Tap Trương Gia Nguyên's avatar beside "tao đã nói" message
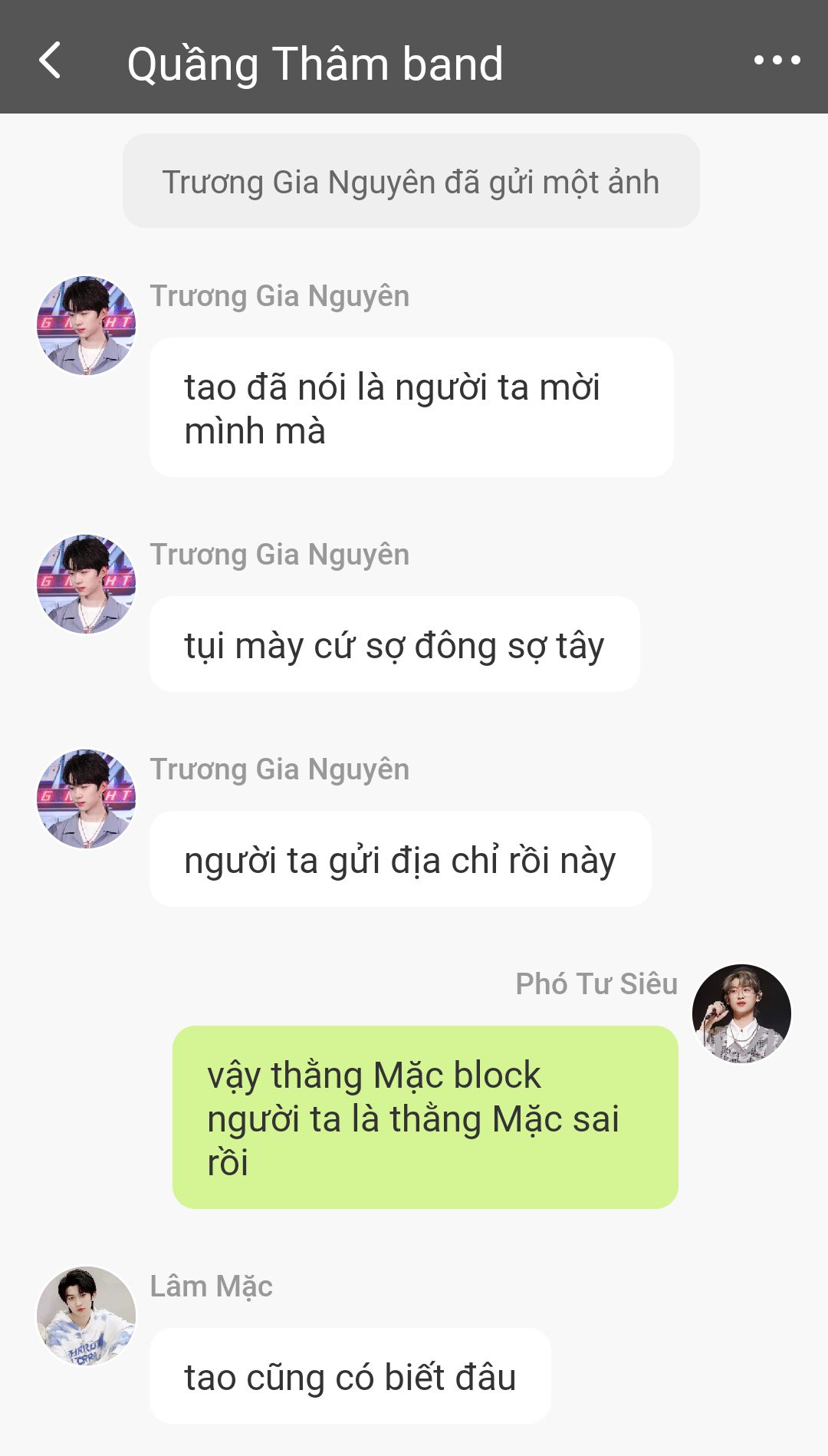This screenshot has width=828, height=1456. click(86, 325)
